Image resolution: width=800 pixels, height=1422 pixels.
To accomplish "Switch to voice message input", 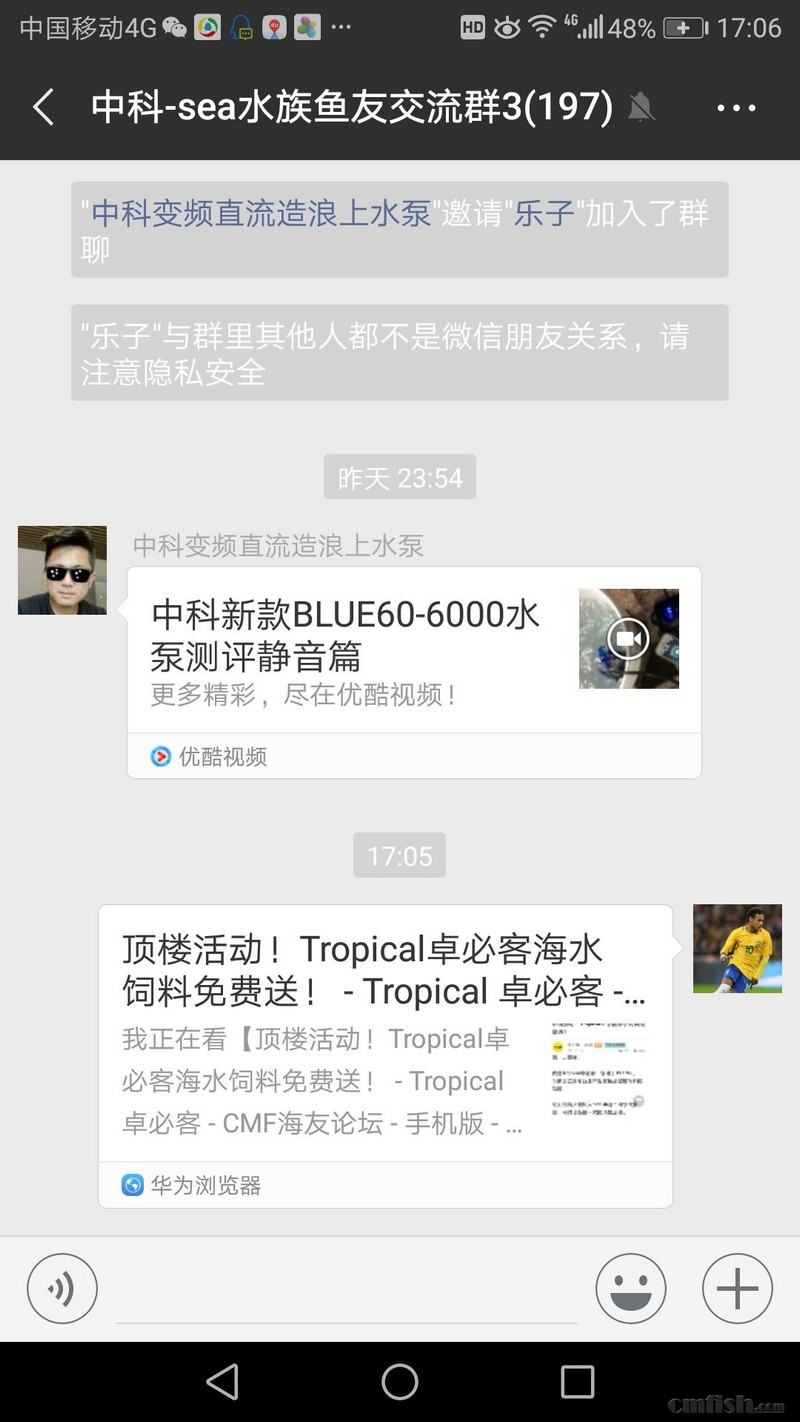I will (62, 1289).
